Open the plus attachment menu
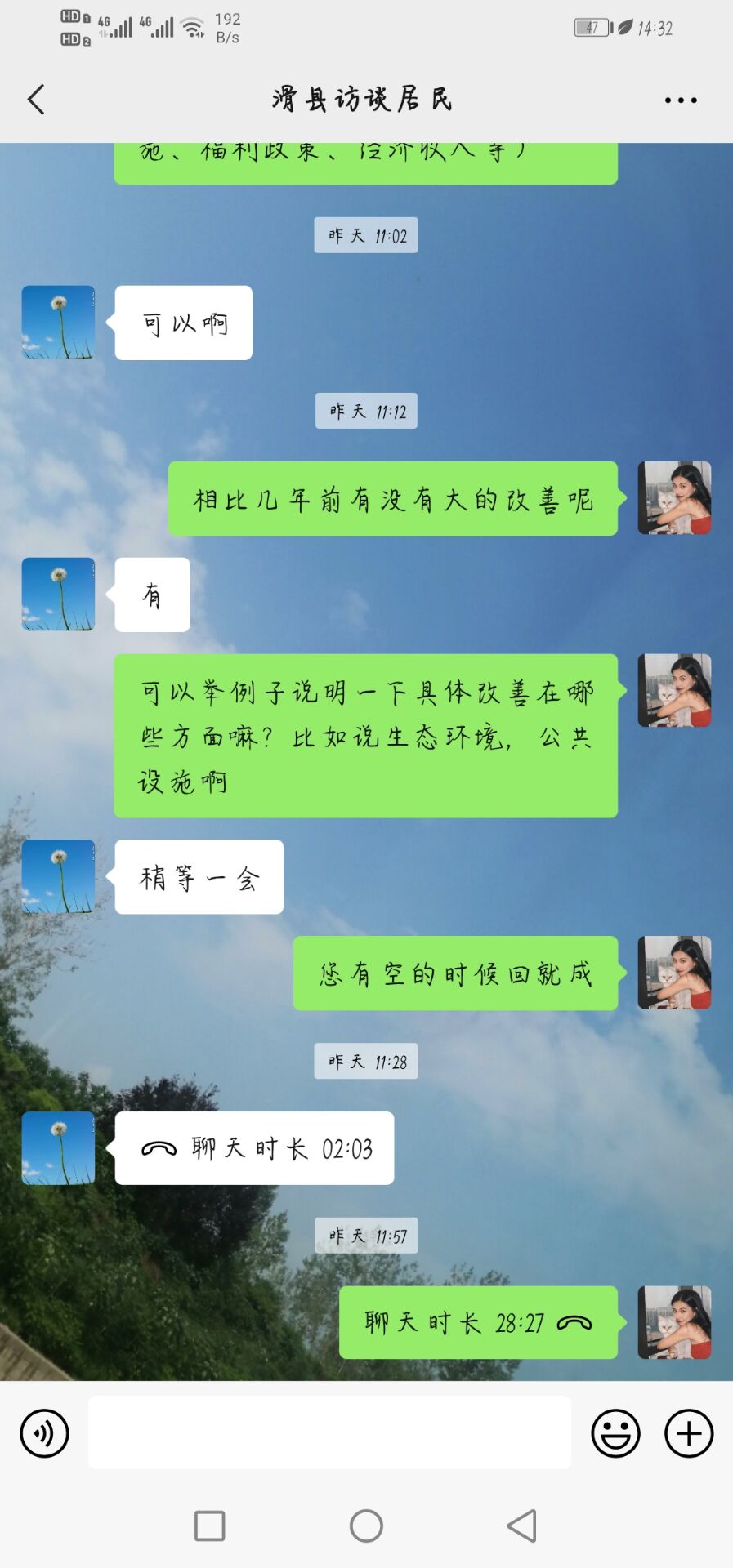Screen dimensions: 733x1568 pos(688,1433)
